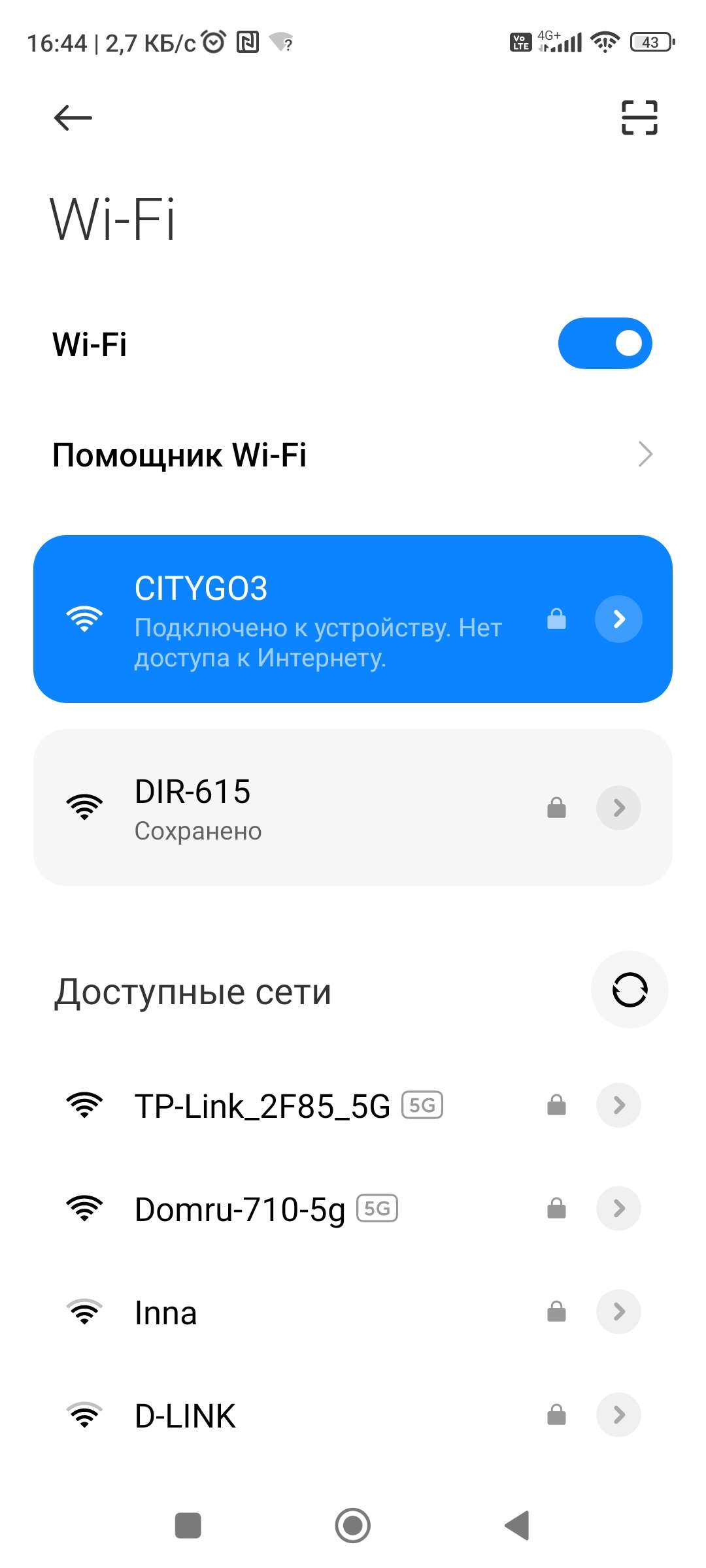Select the TP-Link_2F85_5G network
The height and width of the screenshot is (1568, 706).
353,1105
